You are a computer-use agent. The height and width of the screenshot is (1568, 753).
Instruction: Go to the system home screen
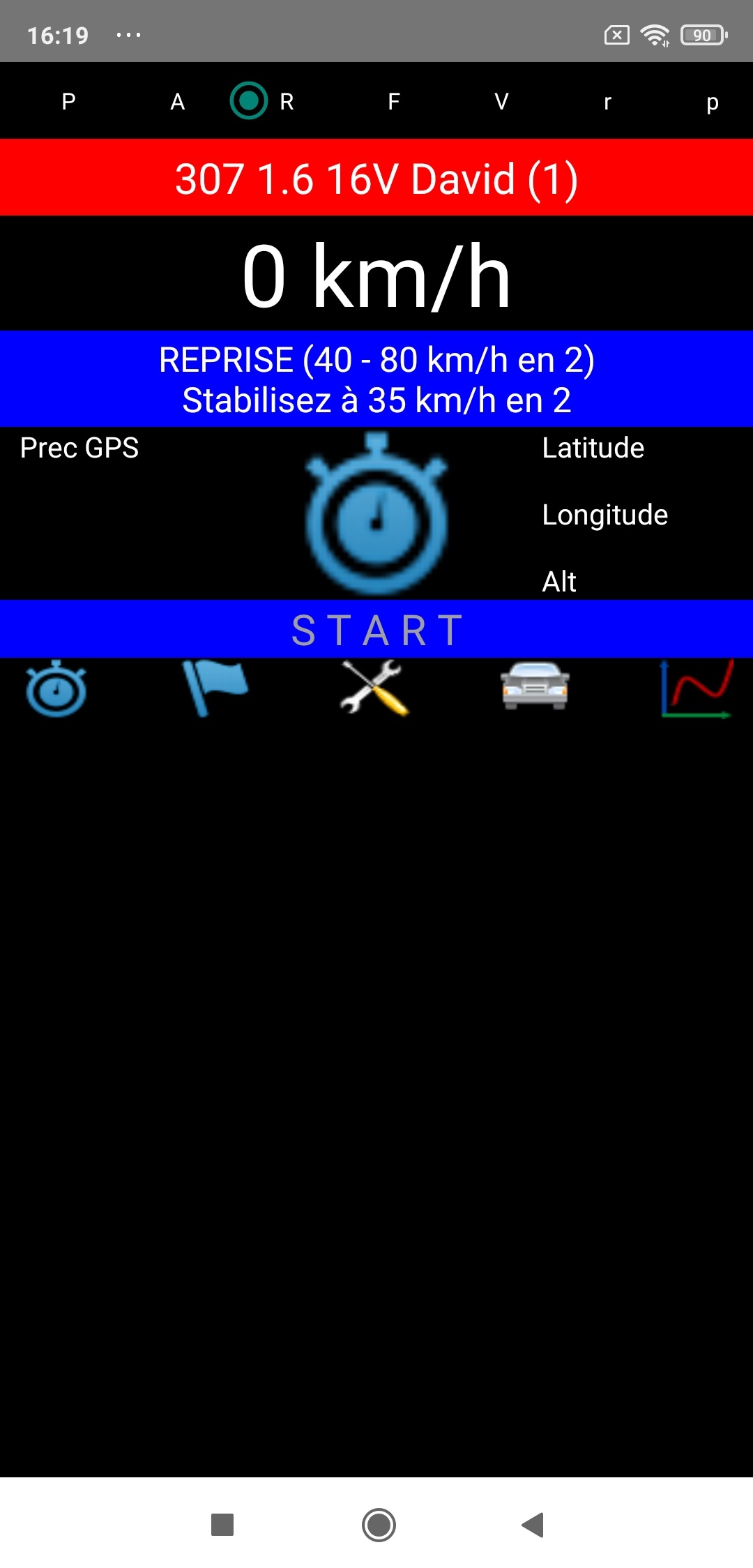tap(379, 1525)
